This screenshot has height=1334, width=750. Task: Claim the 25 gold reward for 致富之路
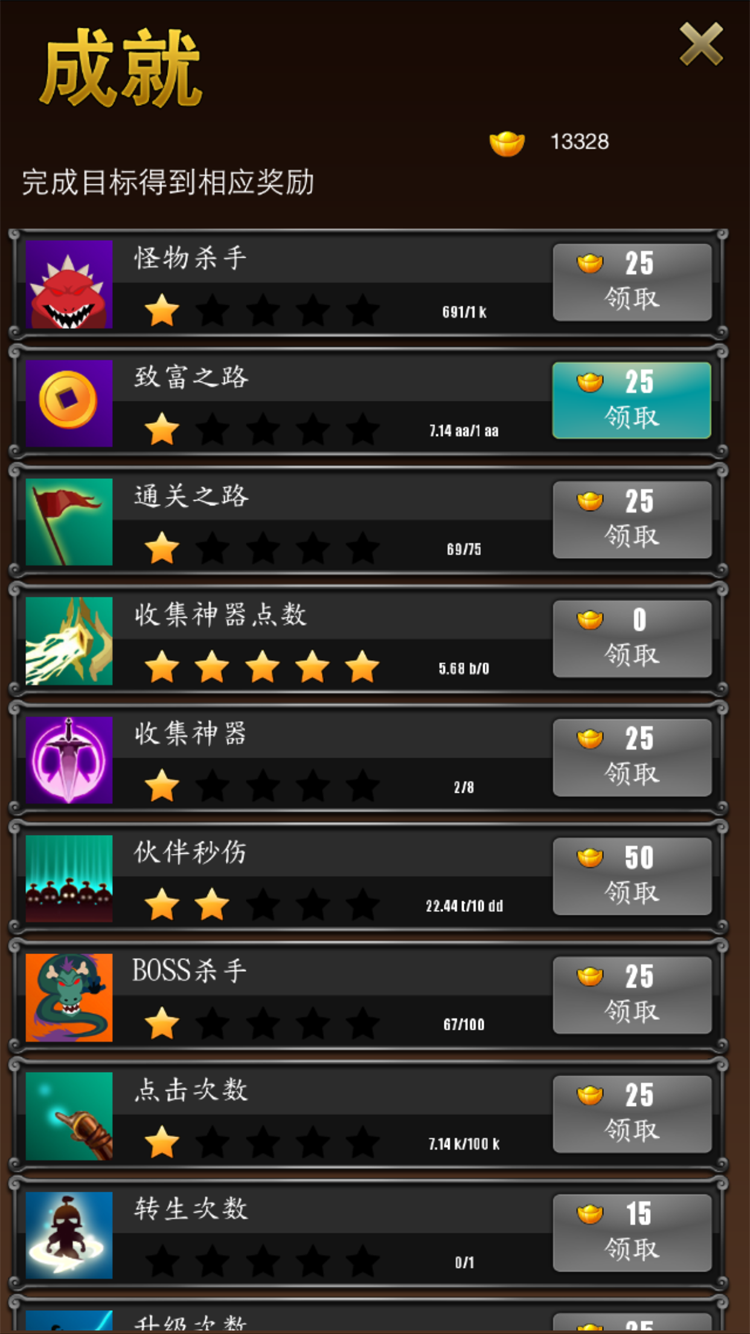[632, 400]
